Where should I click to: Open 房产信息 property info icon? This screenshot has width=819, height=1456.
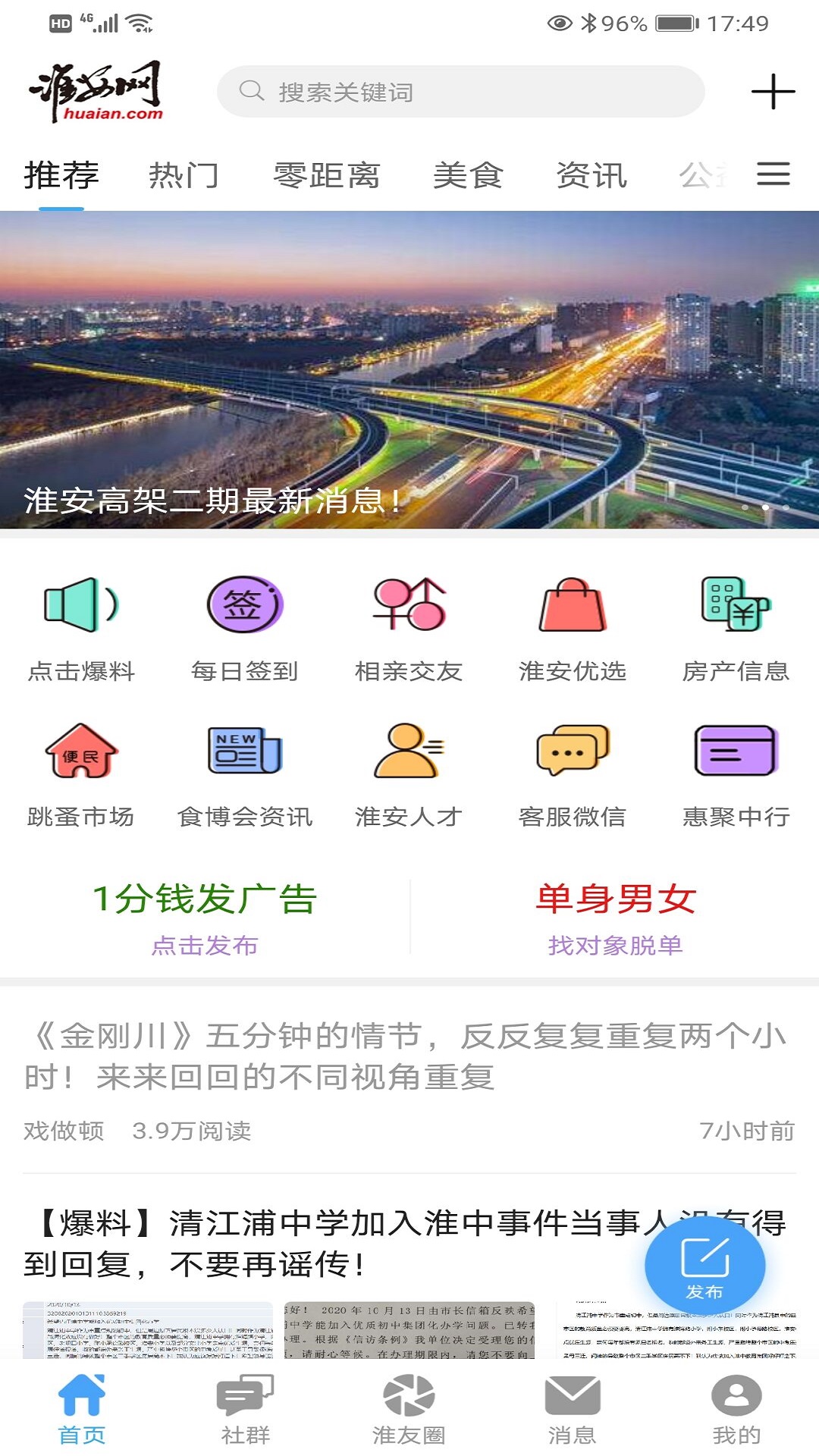click(736, 607)
